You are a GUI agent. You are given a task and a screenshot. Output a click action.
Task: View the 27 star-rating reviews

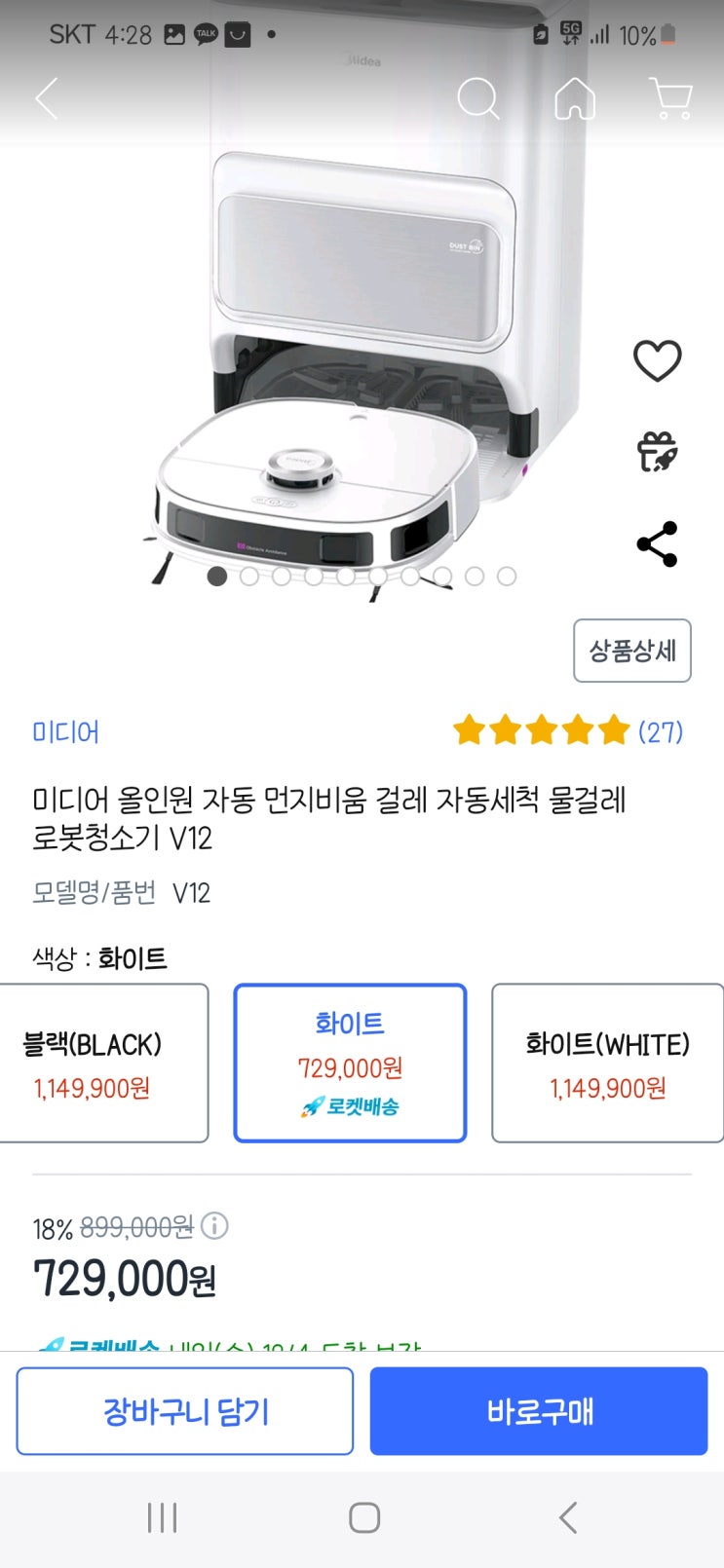click(x=568, y=730)
